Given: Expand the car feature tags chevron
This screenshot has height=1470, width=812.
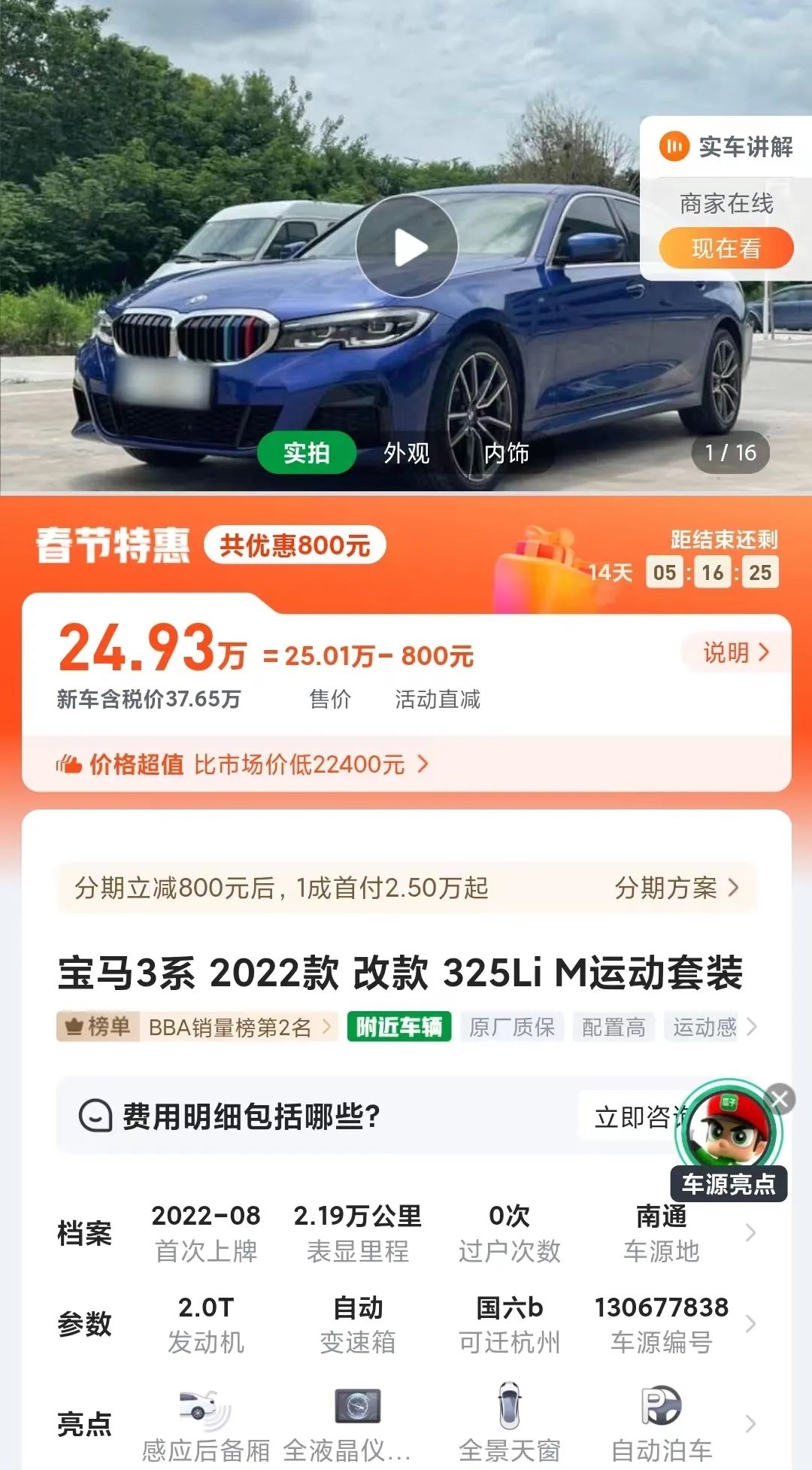Looking at the screenshot, I should pos(751,1027).
